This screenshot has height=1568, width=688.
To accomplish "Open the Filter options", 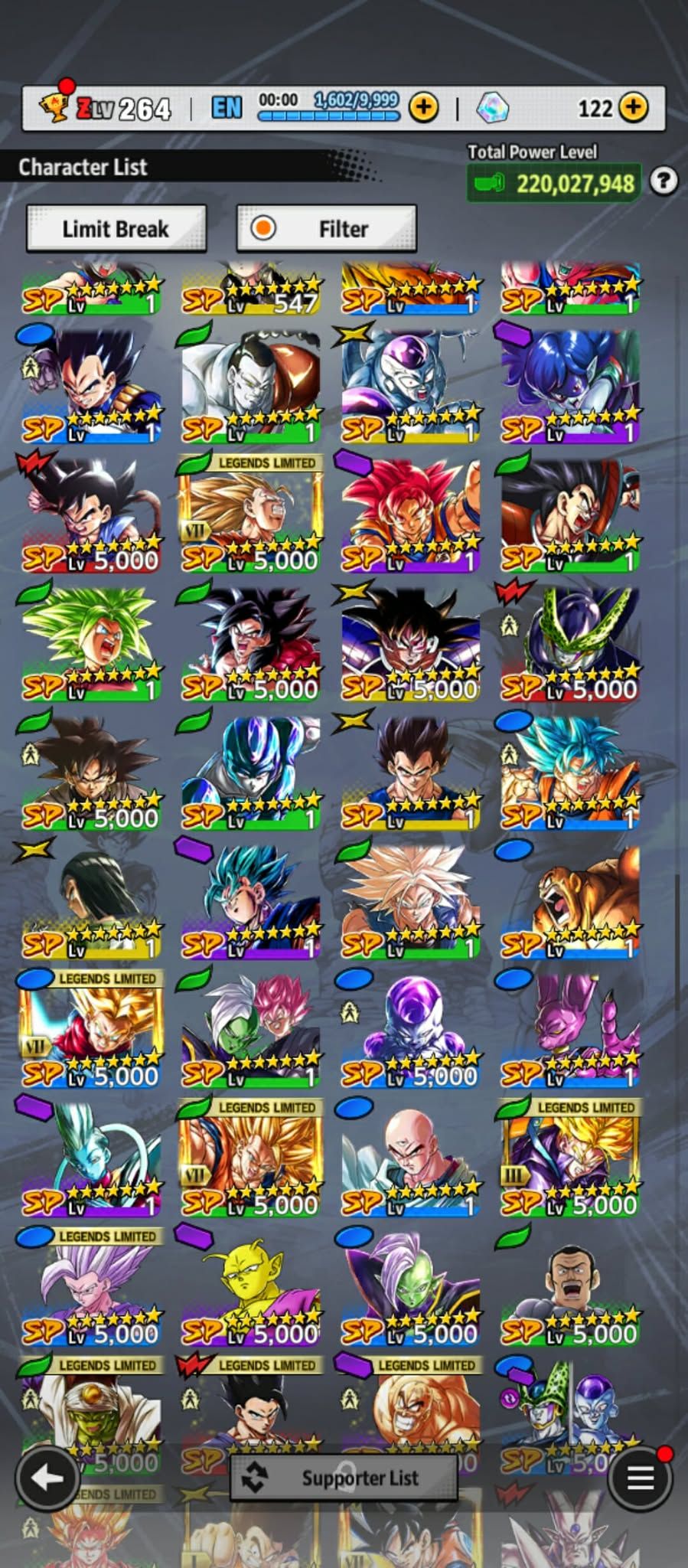I will [327, 228].
